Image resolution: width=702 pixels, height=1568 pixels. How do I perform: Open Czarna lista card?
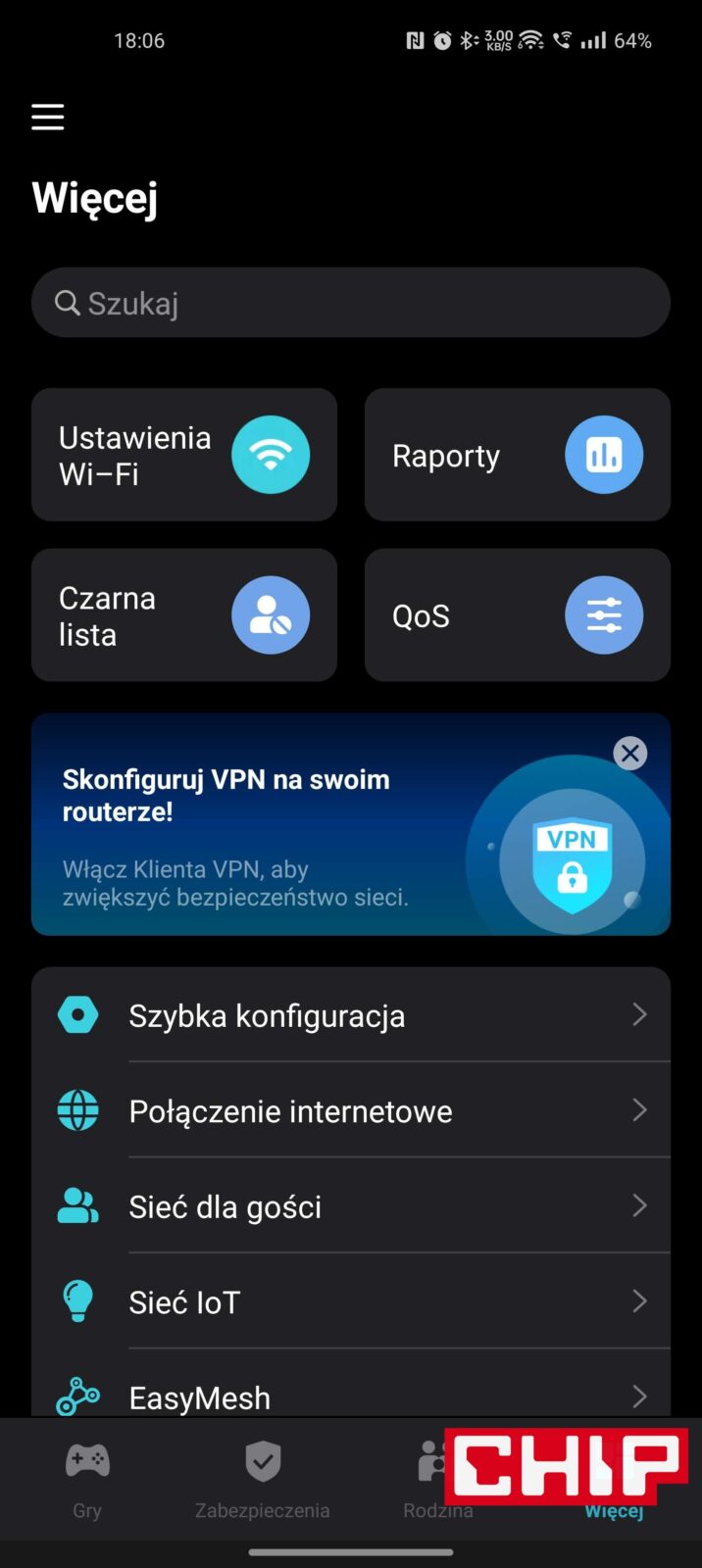pyautogui.click(x=184, y=615)
